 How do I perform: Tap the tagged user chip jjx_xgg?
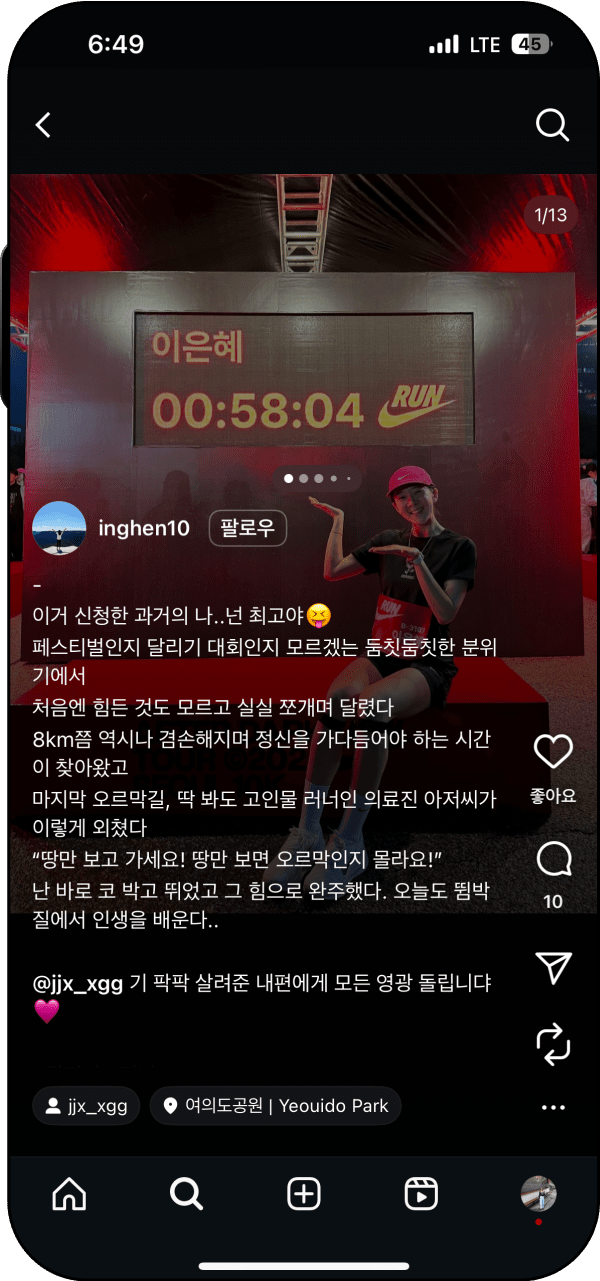tap(86, 1106)
